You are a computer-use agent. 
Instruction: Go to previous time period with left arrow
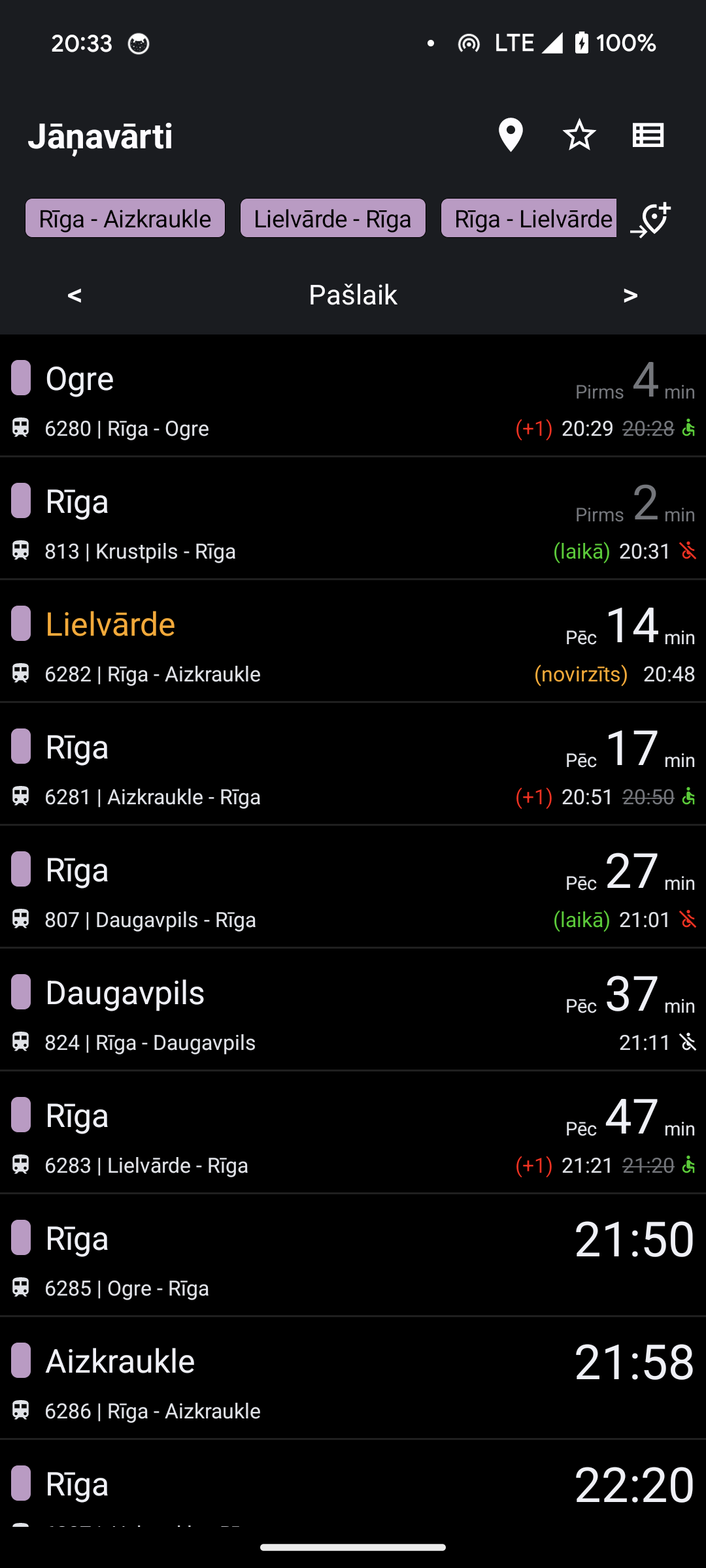(x=75, y=295)
